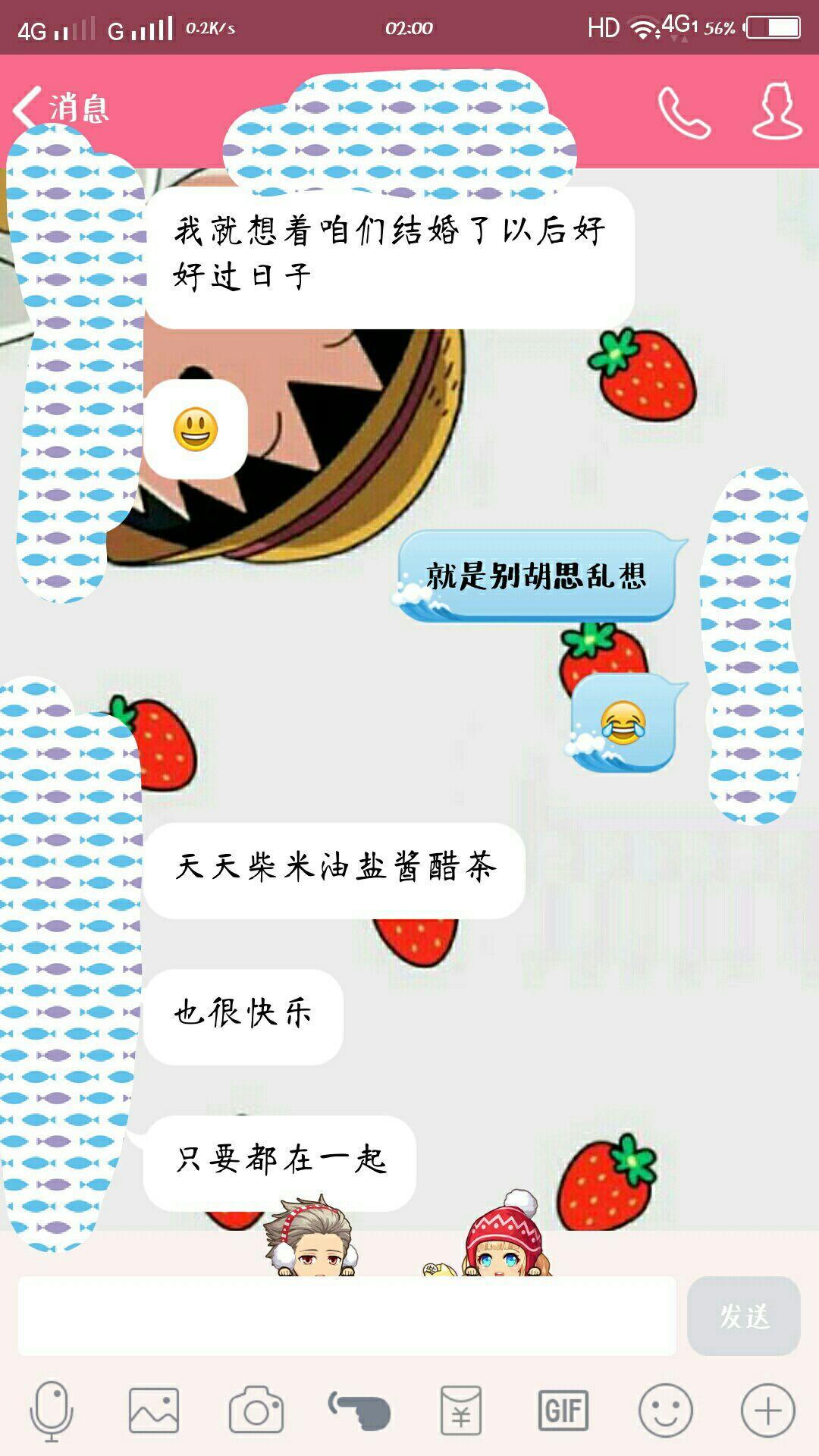The height and width of the screenshot is (1456, 819).
Task: Start a voice call with this contact
Action: pos(684,112)
